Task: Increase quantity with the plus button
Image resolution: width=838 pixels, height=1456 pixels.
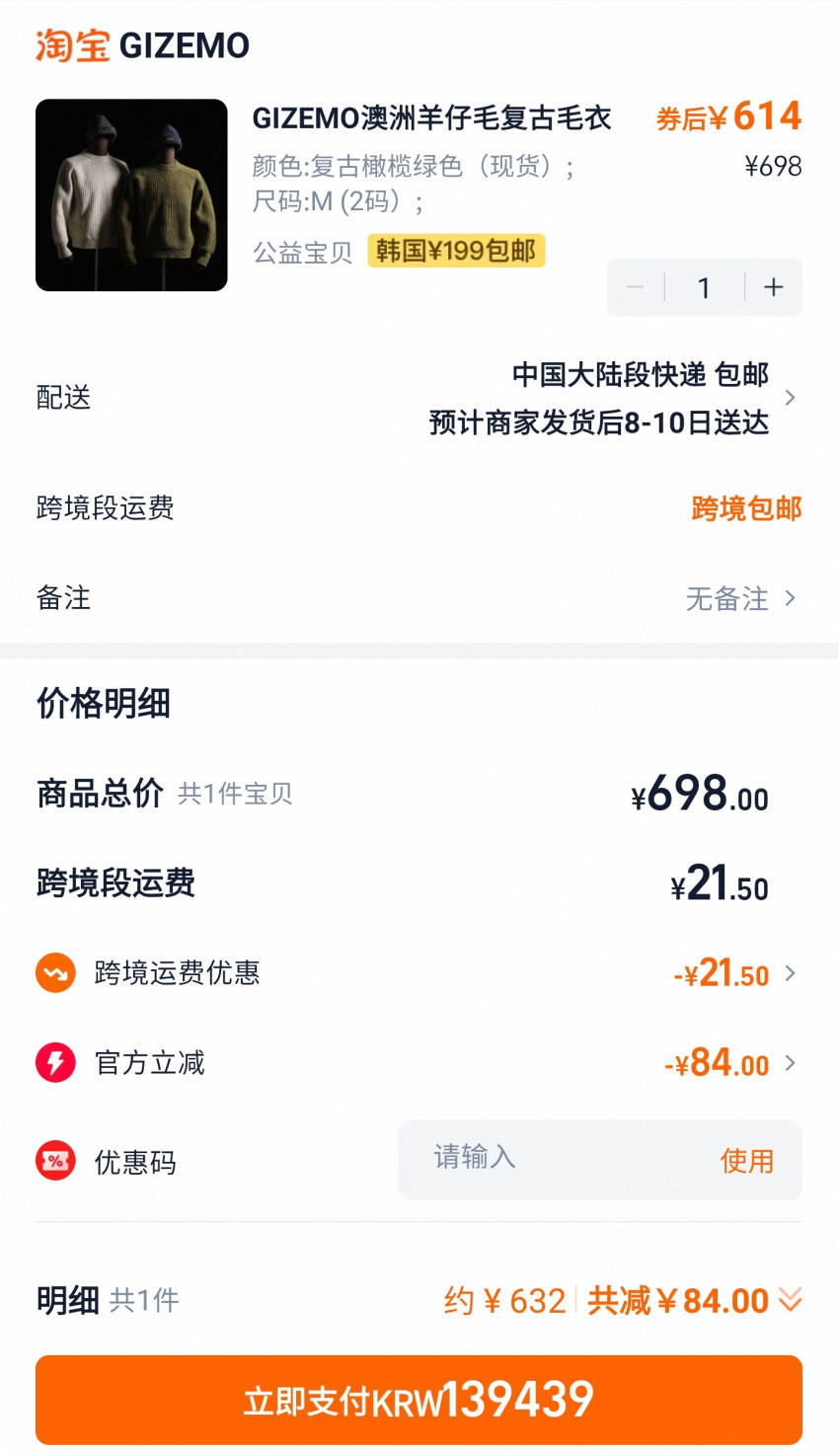Action: [773, 287]
